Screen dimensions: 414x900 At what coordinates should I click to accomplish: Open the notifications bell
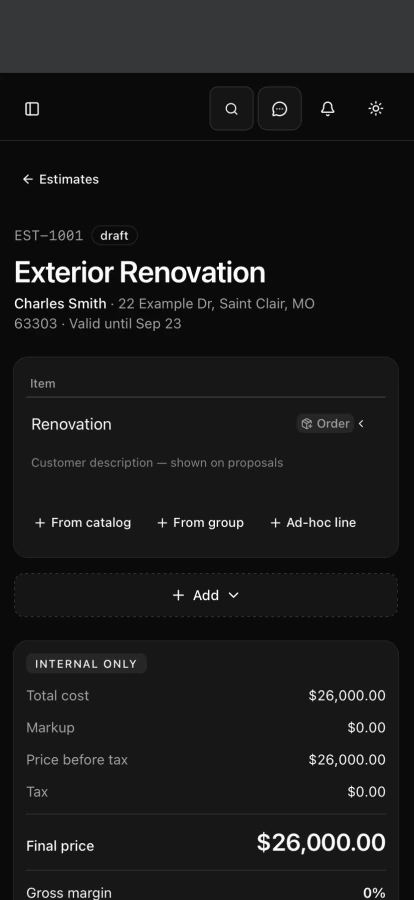point(327,108)
